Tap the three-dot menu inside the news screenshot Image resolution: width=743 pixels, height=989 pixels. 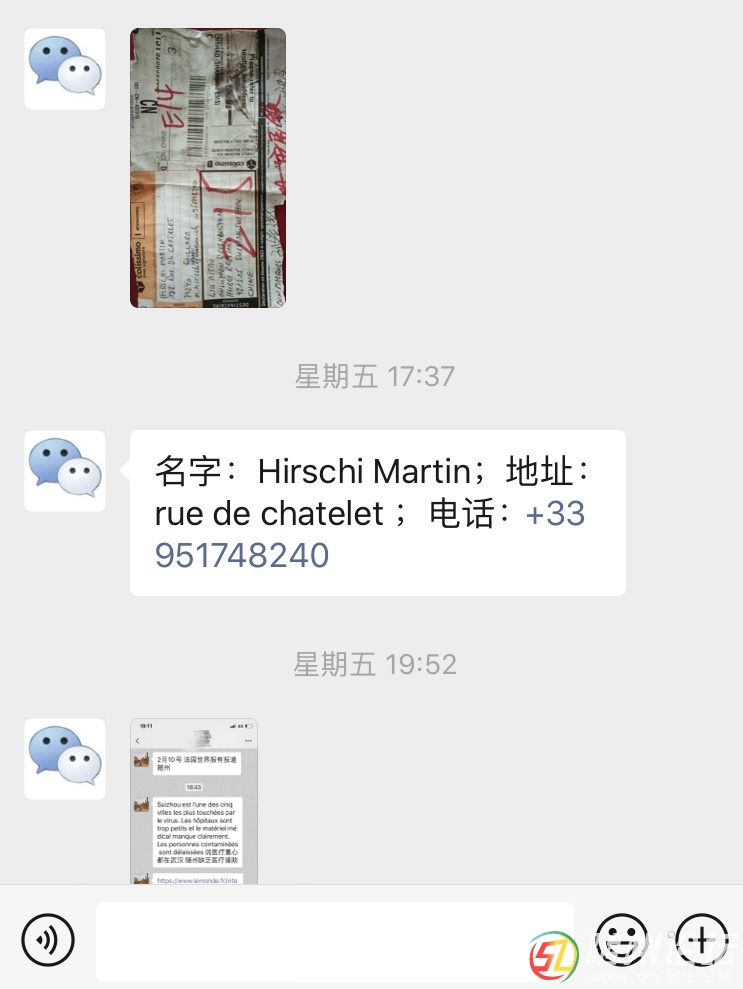pyautogui.click(x=250, y=740)
